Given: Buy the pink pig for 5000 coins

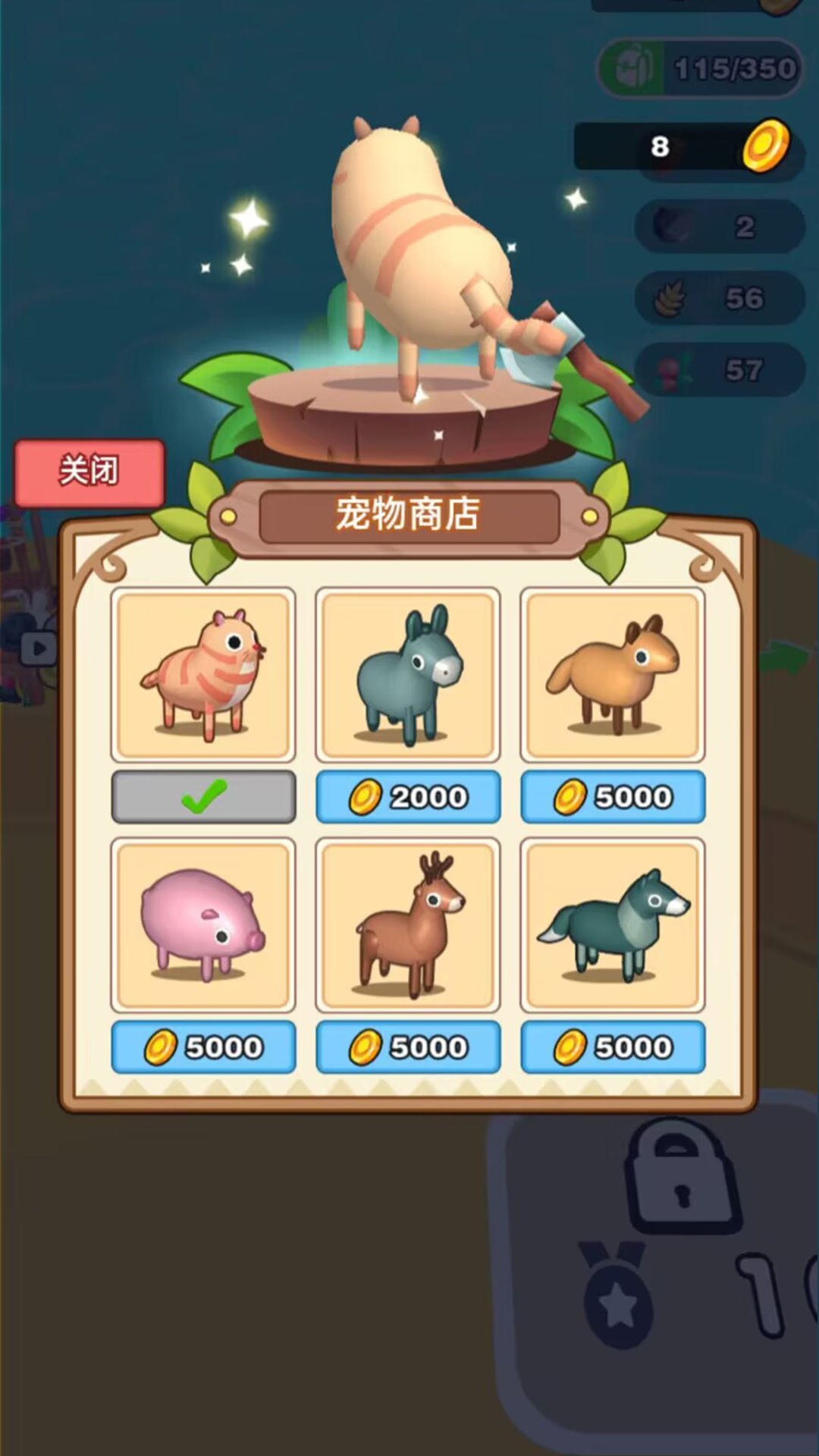Looking at the screenshot, I should [x=203, y=1047].
